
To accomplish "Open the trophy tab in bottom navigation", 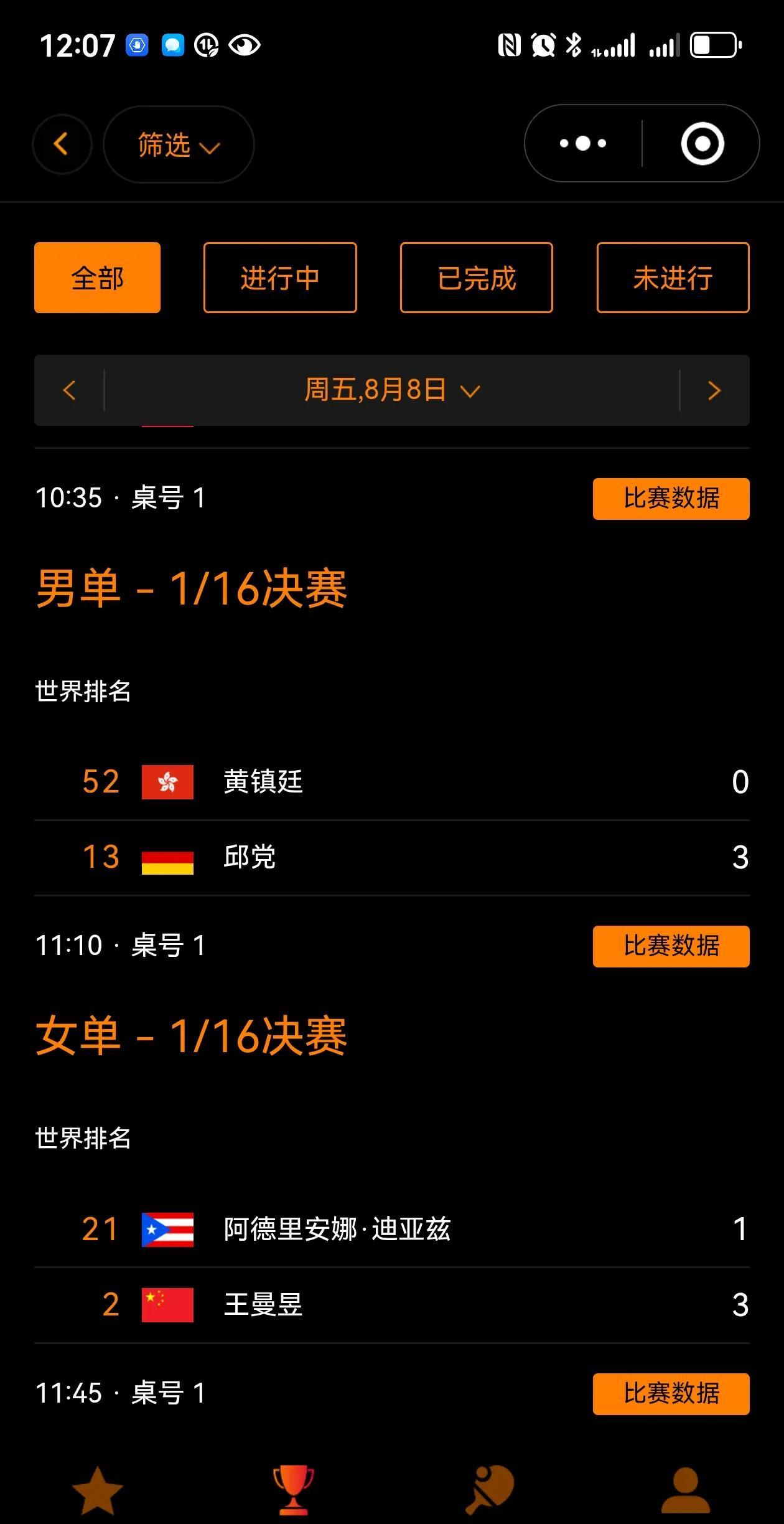I will pos(294,1490).
